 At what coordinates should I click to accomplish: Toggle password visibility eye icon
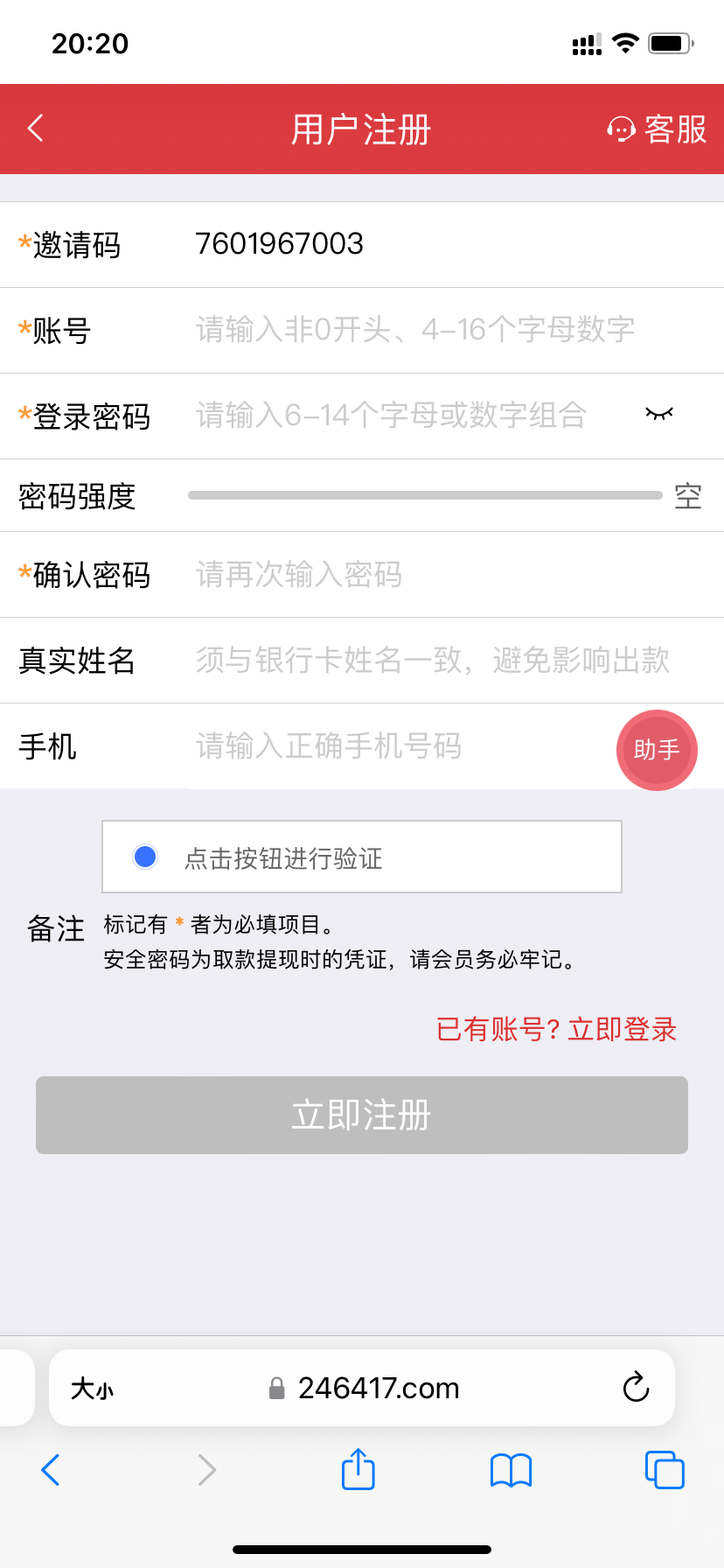point(659,414)
